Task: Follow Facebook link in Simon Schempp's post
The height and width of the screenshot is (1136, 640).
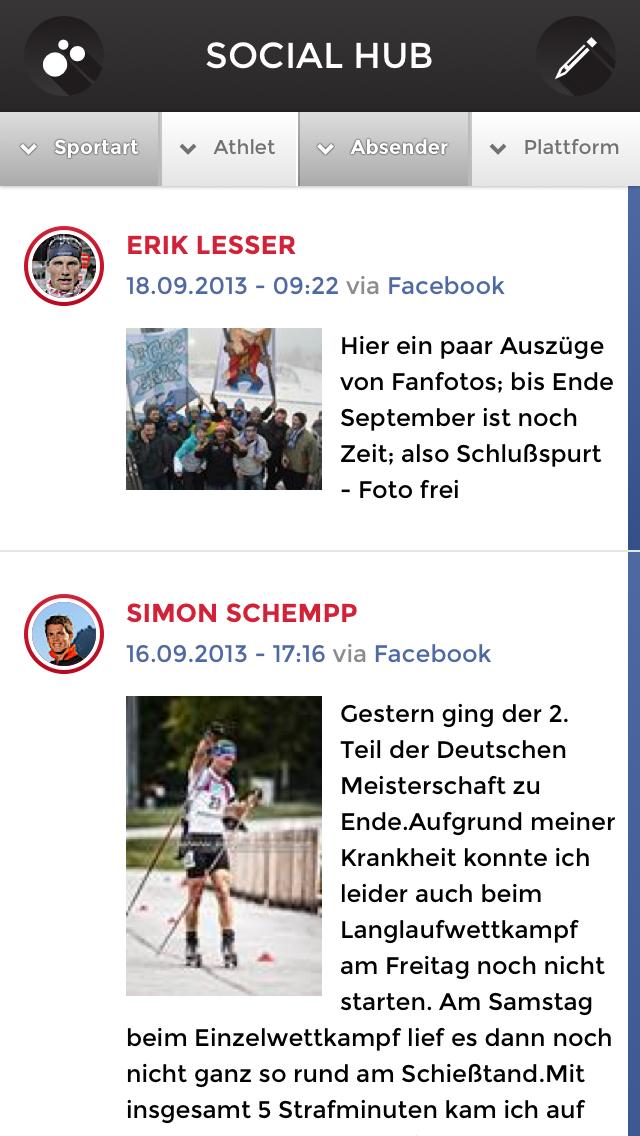Action: click(x=432, y=654)
